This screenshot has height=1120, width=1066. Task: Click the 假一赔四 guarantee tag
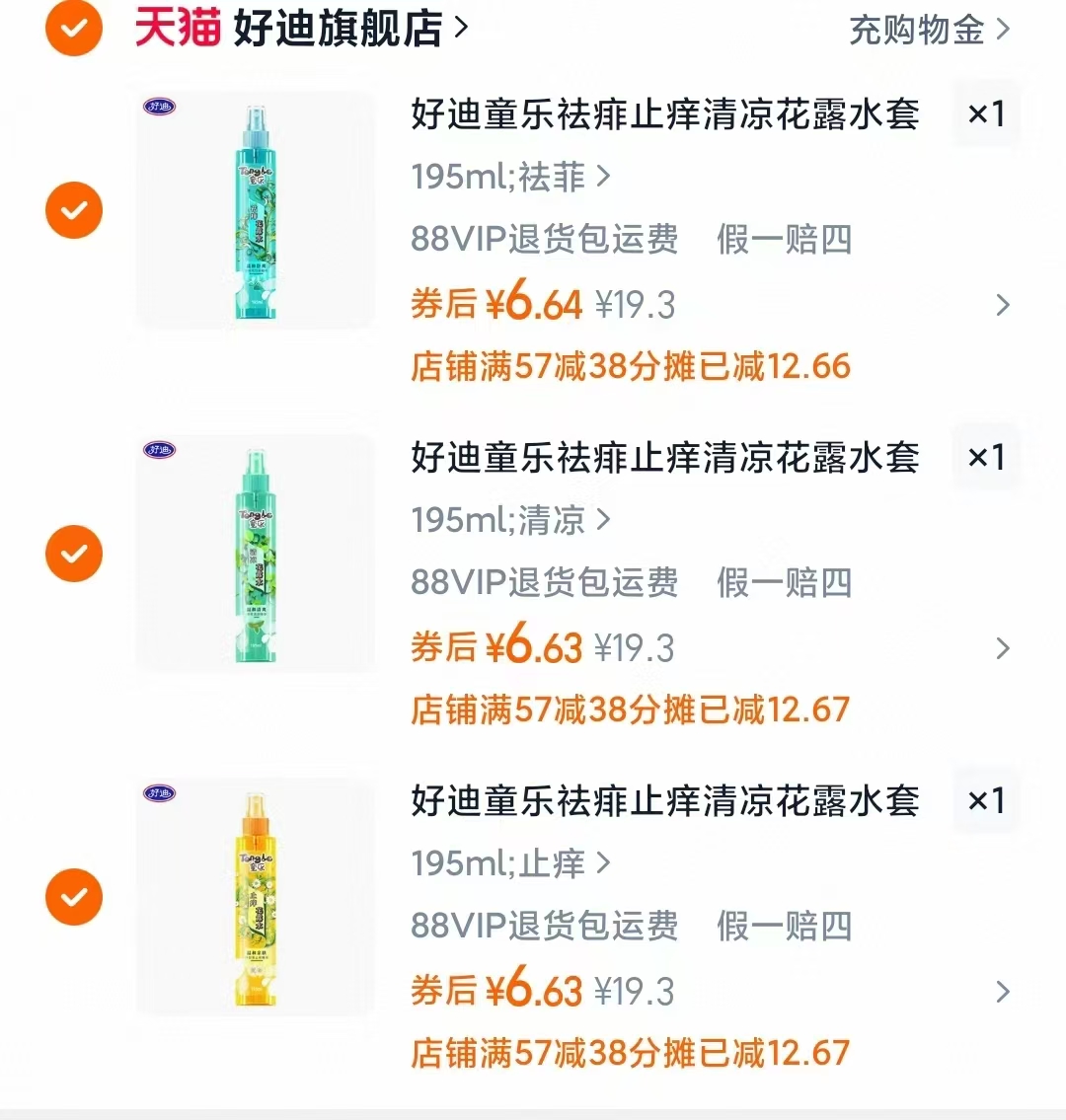pyautogui.click(x=785, y=240)
